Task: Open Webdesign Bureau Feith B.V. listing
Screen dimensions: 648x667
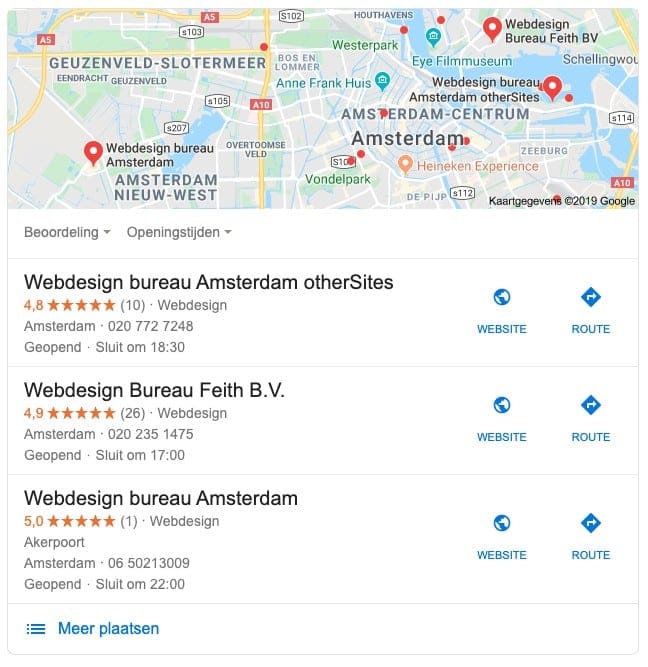Action: pyautogui.click(x=154, y=390)
